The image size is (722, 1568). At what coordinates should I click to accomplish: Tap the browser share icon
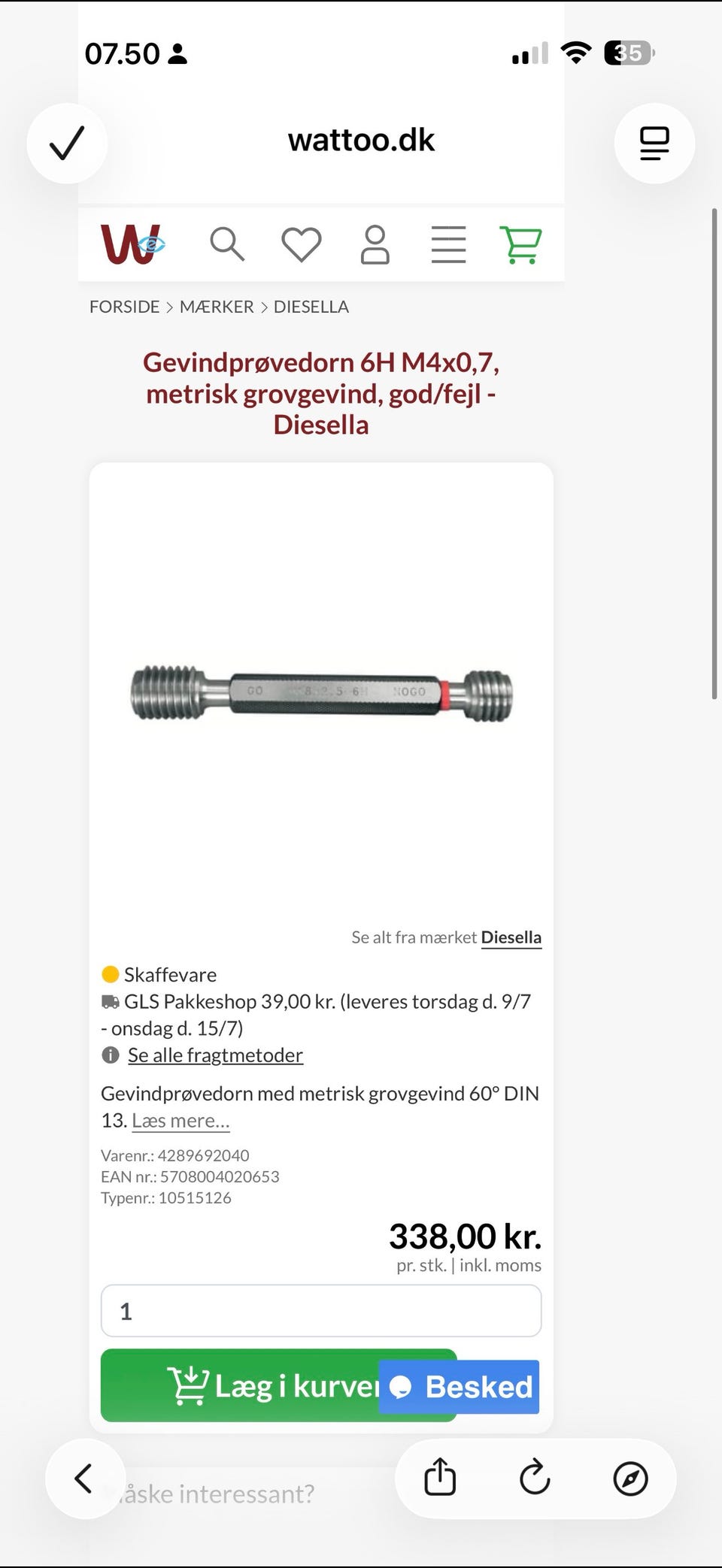pyautogui.click(x=440, y=1479)
